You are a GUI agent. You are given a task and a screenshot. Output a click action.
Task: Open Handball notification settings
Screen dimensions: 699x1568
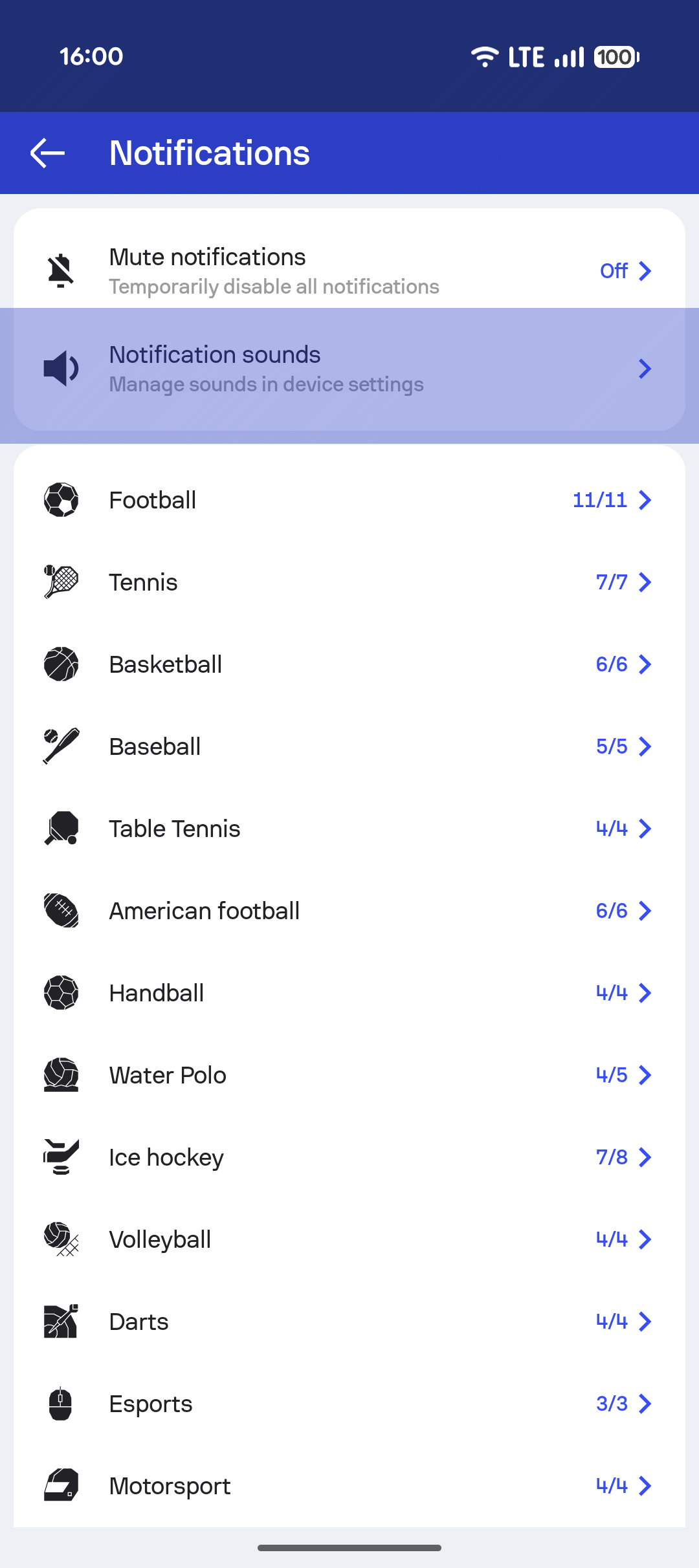[x=349, y=993]
